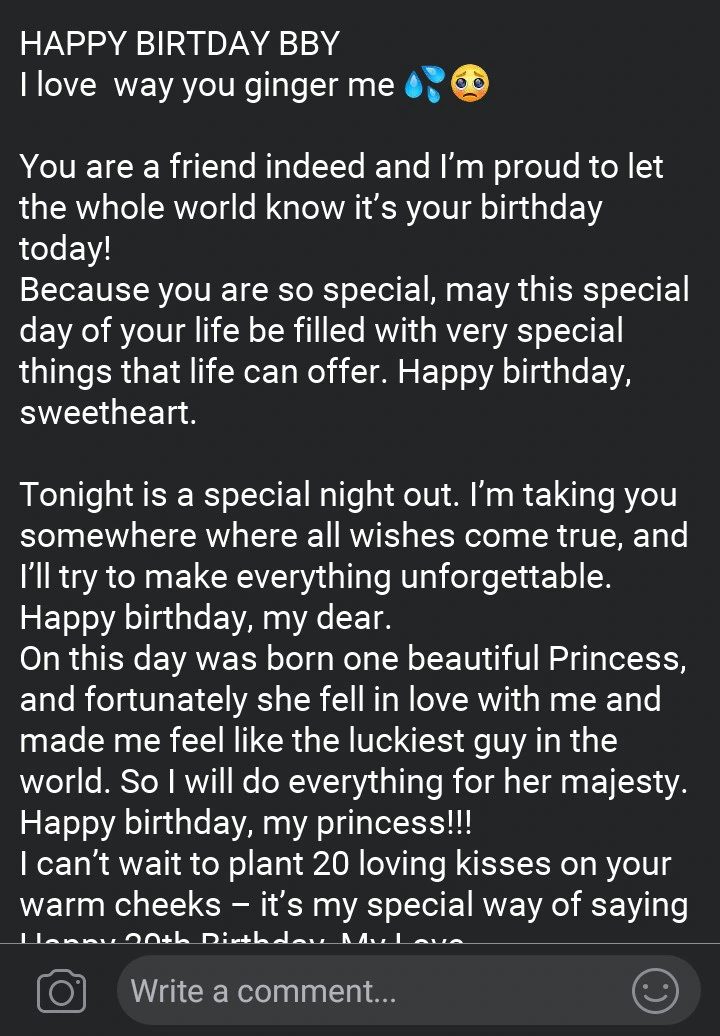Open the emoji picker in comment box
Viewport: 720px width, 1036px height.
tap(656, 991)
